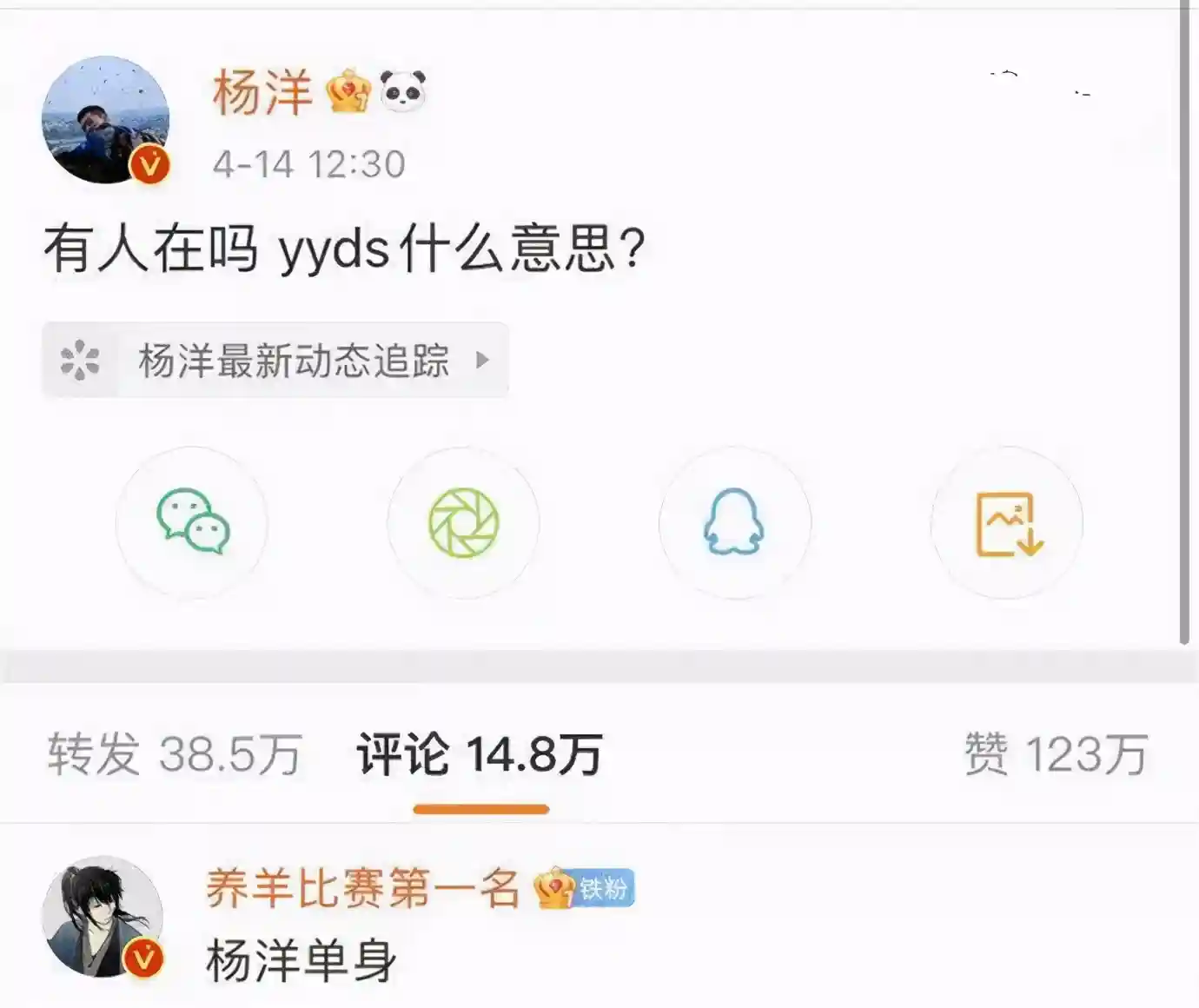Open 杨洋's profile avatar
Screen dimensions: 1199x1008
pos(105,120)
